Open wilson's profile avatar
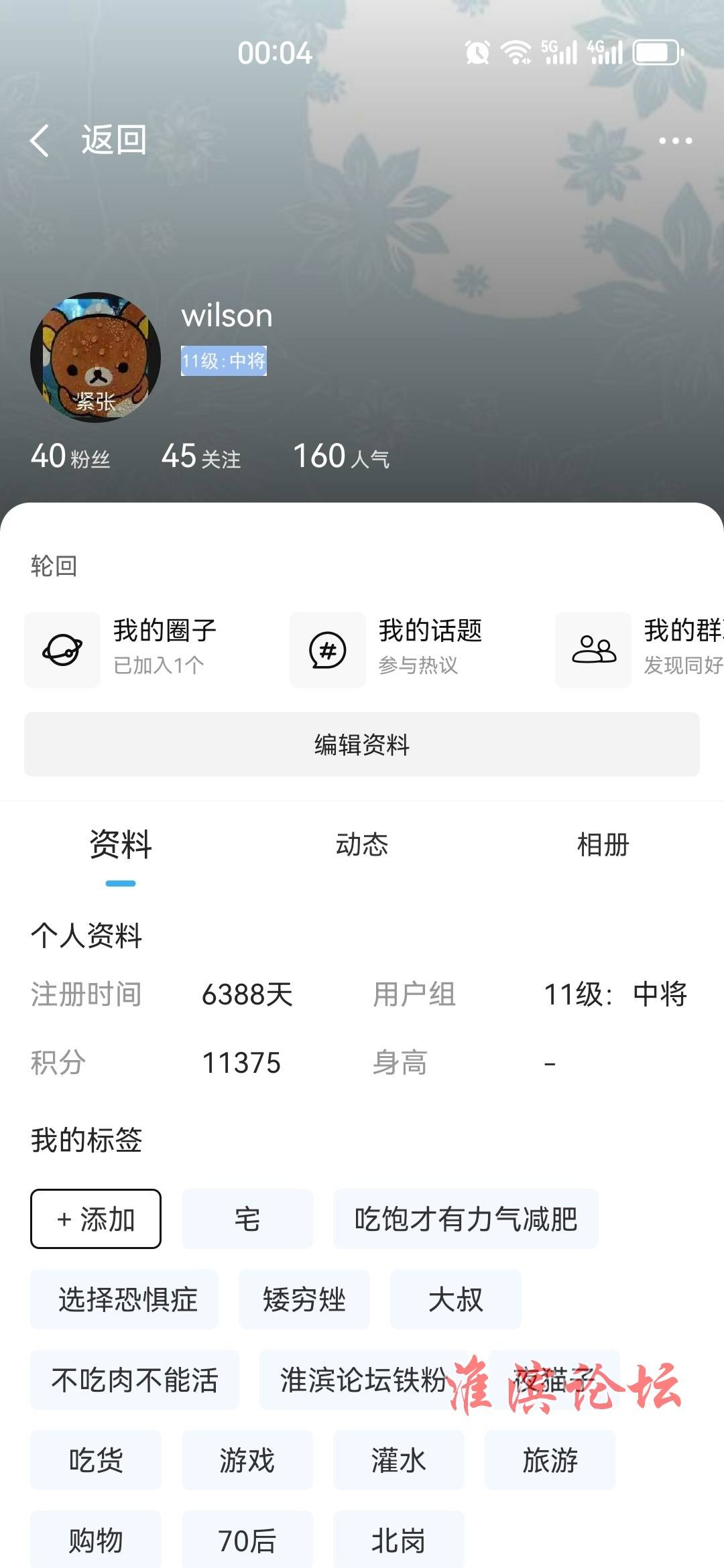The width and height of the screenshot is (724, 1568). pyautogui.click(x=95, y=357)
